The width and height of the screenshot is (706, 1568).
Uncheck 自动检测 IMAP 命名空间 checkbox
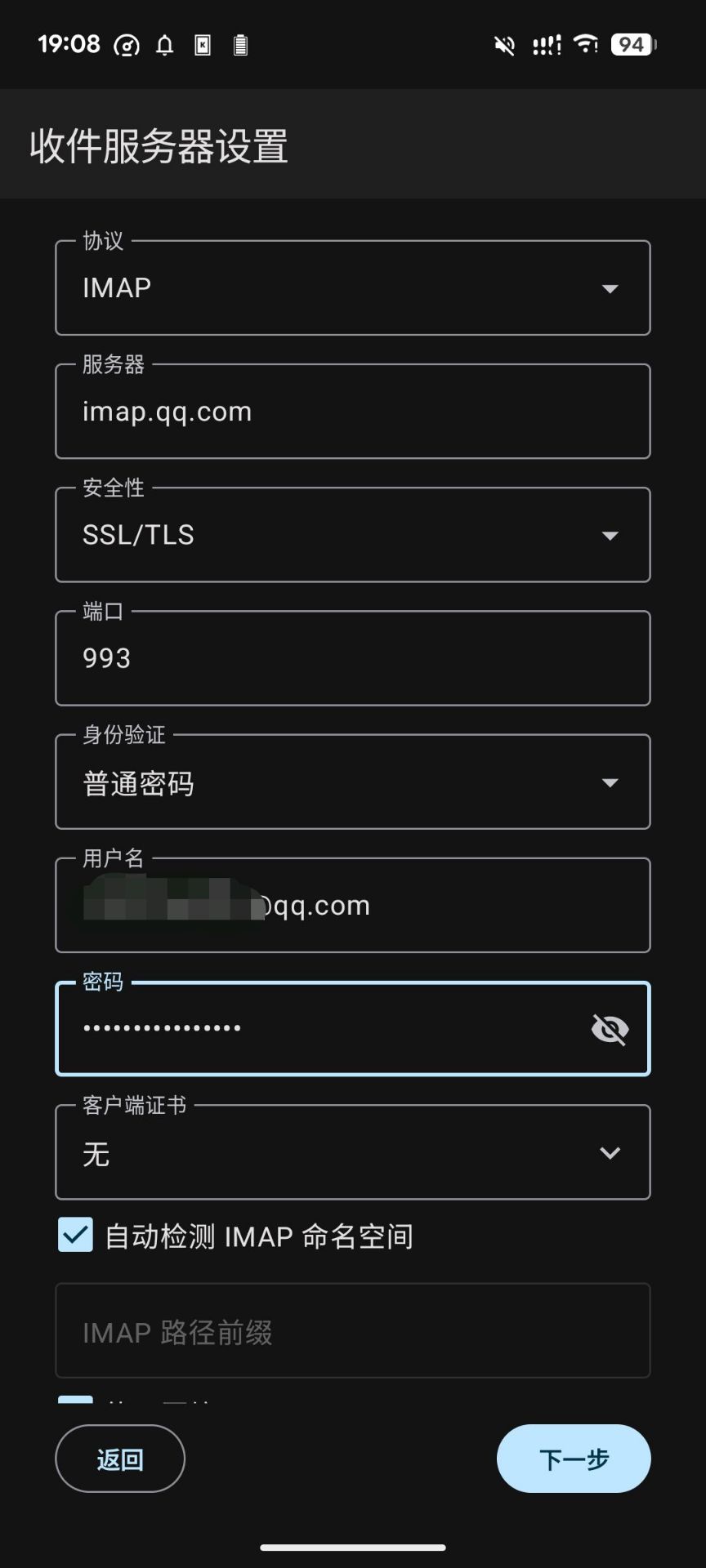(76, 1236)
